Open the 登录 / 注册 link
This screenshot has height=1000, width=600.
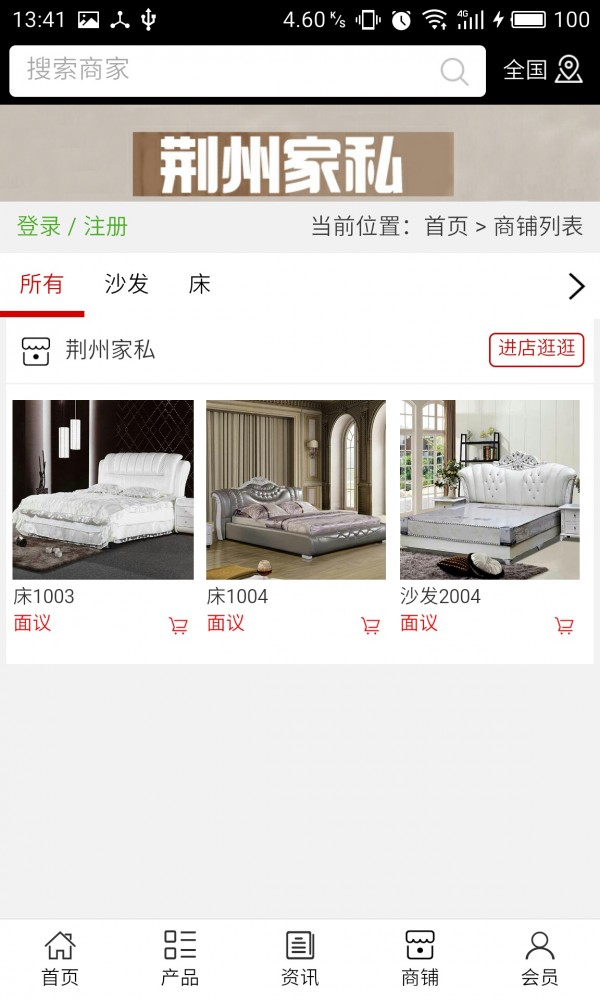tap(72, 226)
